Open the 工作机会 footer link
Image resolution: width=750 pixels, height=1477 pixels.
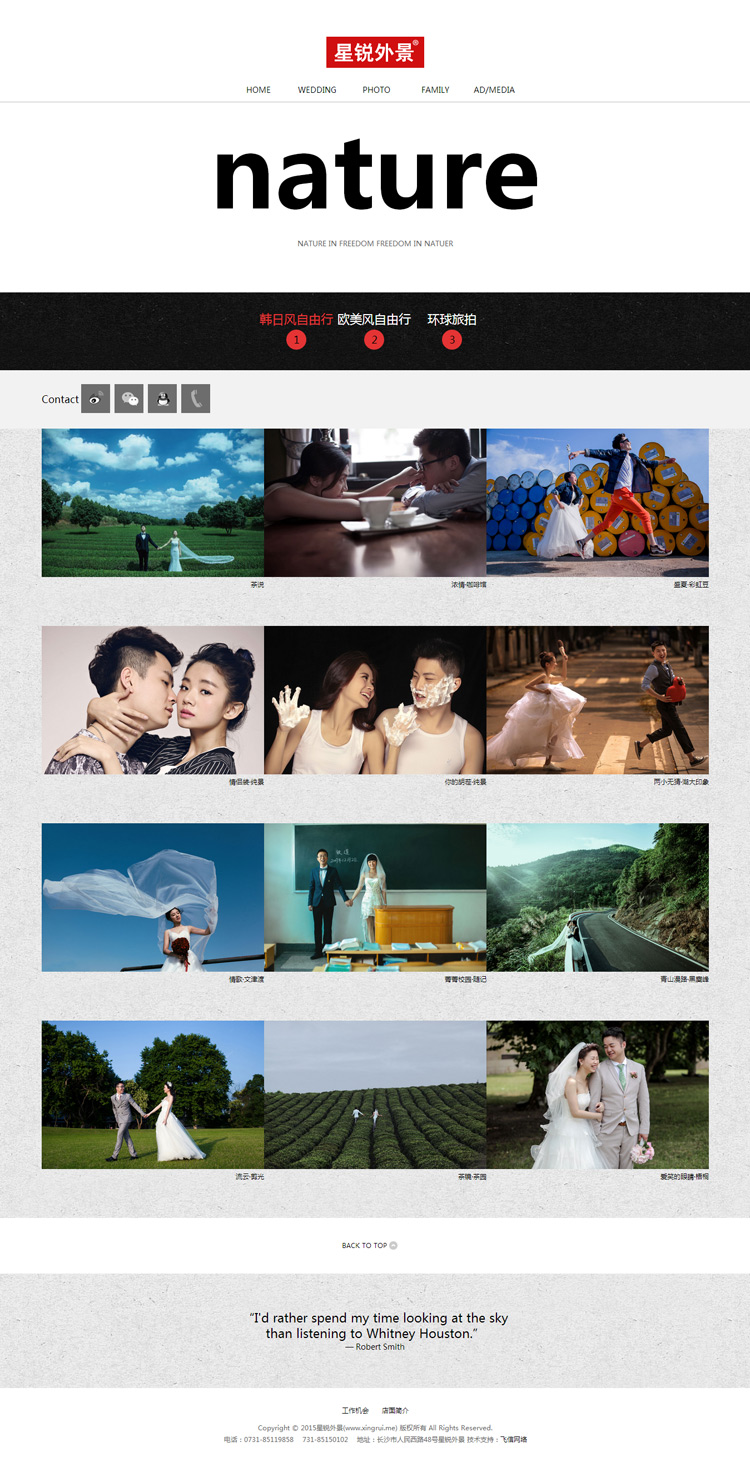coord(355,1410)
